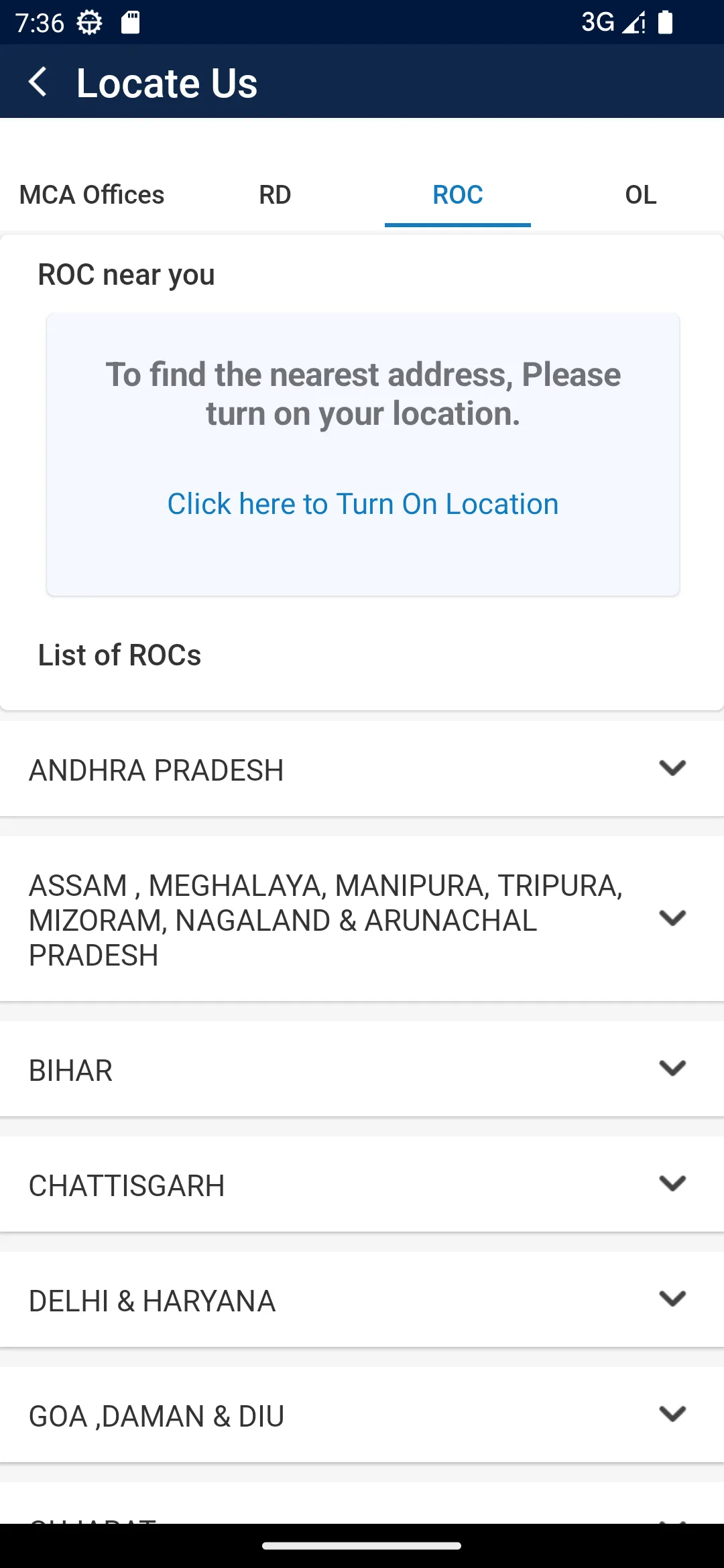Switch to the MCA Offices tab
This screenshot has width=724, height=1568.
pyautogui.click(x=91, y=194)
